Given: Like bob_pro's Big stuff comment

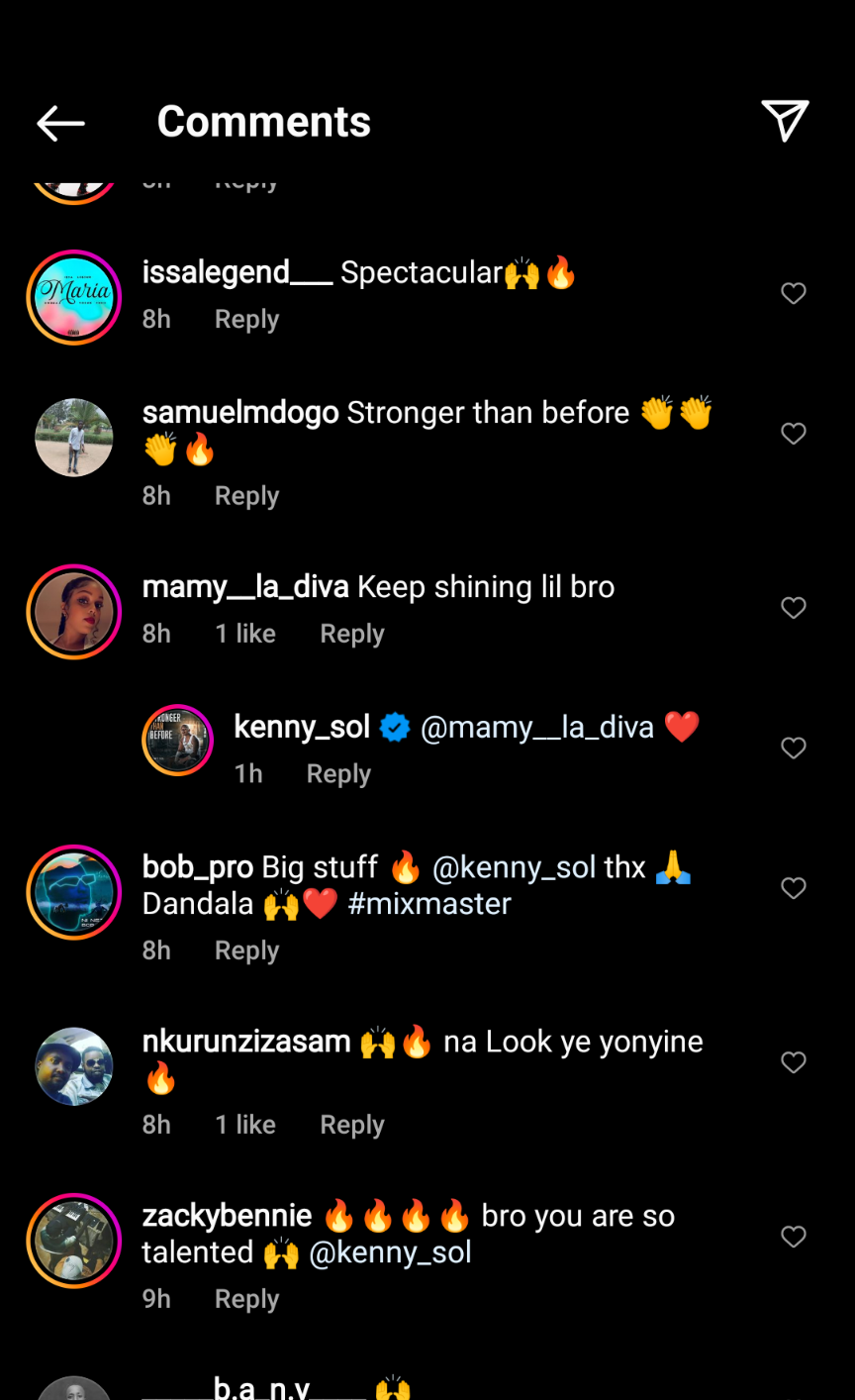Looking at the screenshot, I should coord(794,889).
